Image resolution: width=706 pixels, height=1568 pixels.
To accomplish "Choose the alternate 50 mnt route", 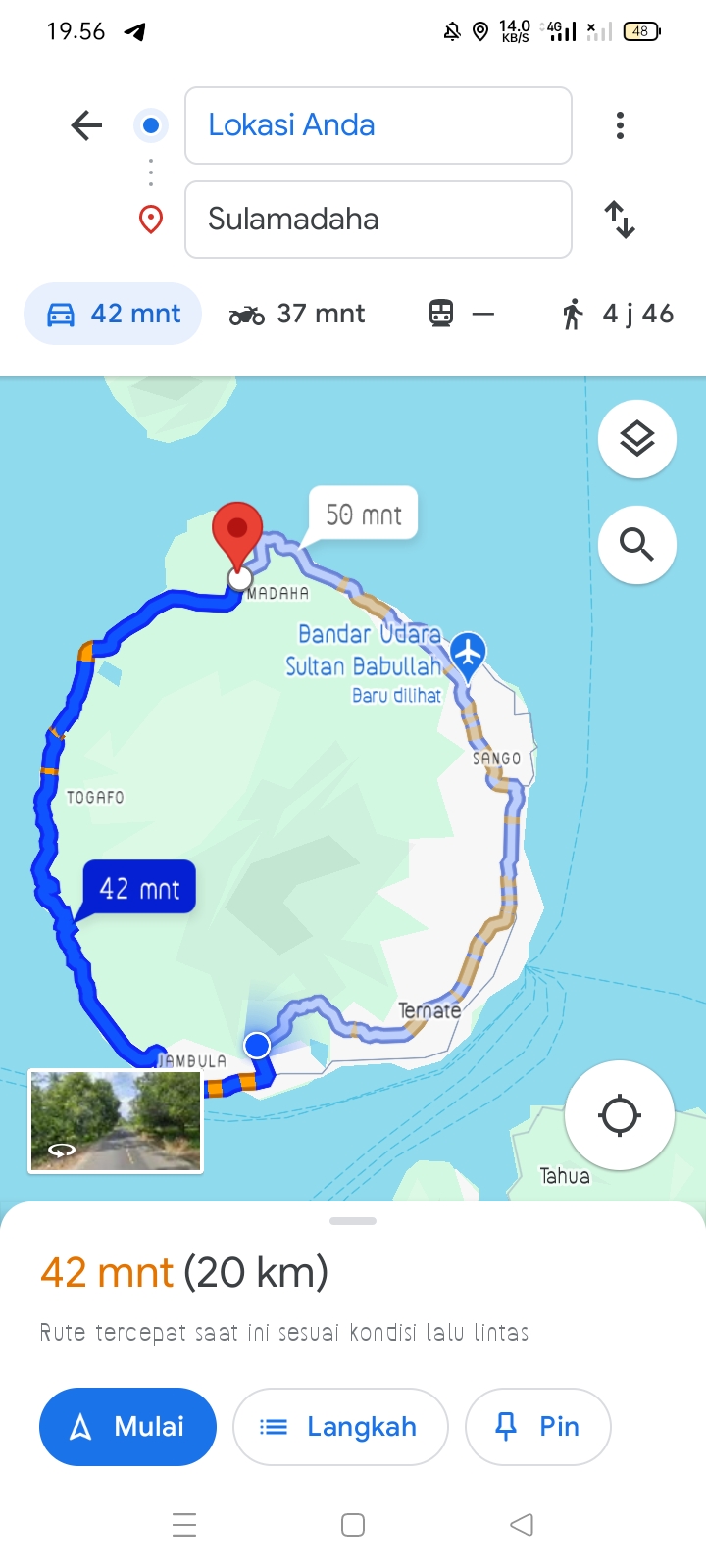I will point(364,514).
